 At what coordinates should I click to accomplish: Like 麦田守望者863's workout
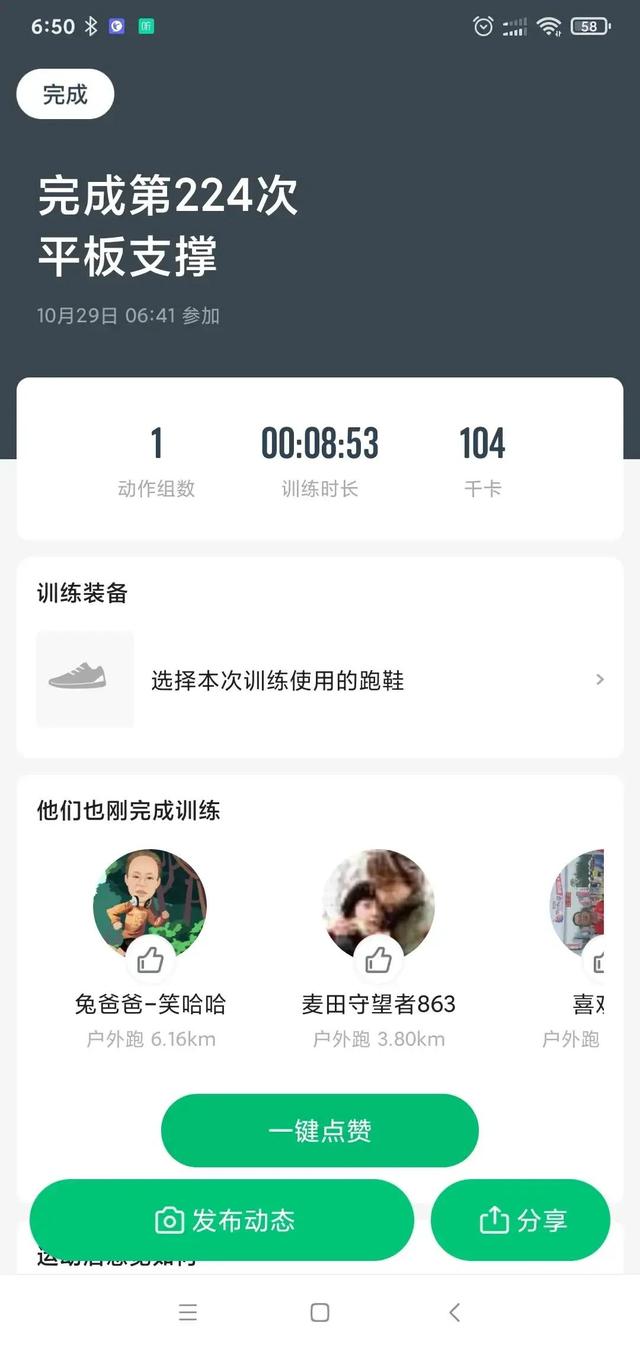coord(378,961)
